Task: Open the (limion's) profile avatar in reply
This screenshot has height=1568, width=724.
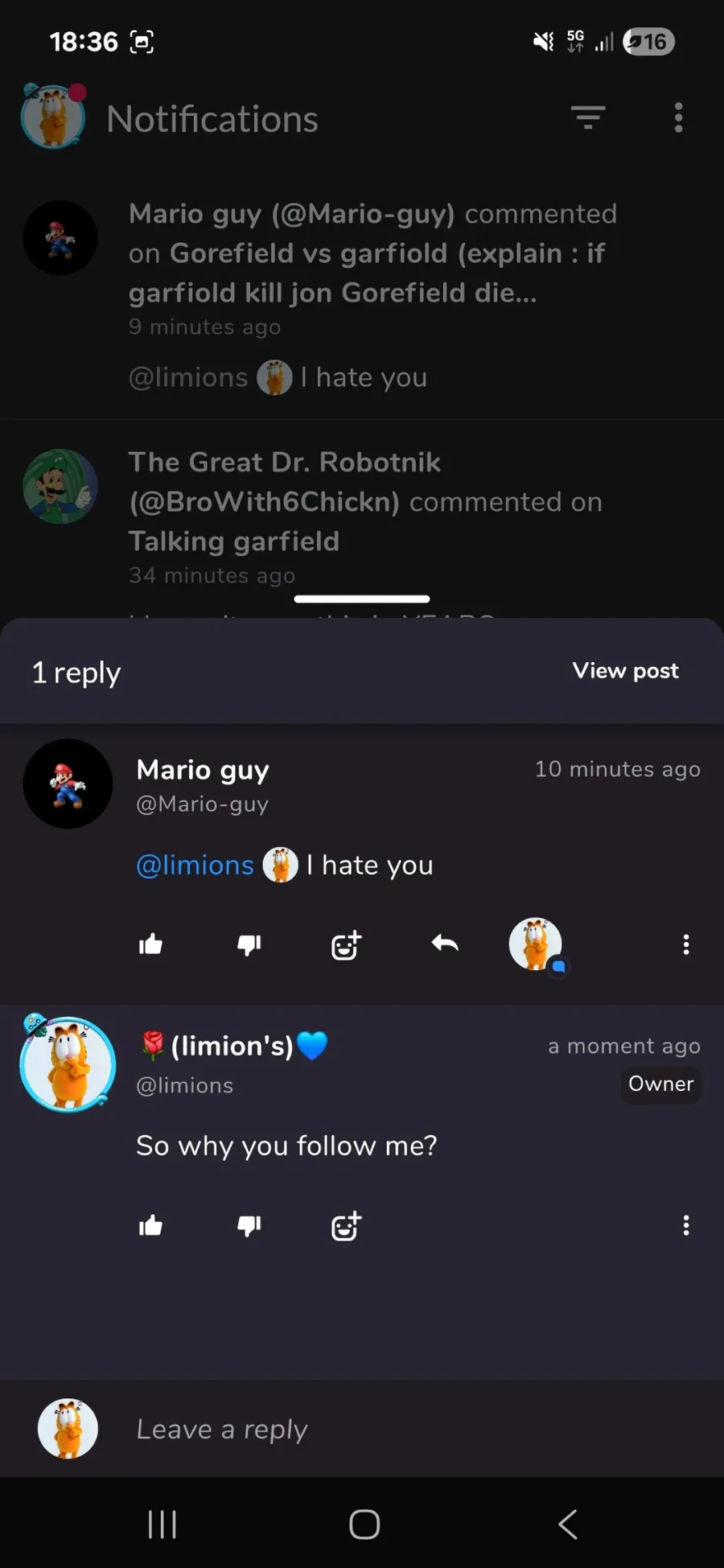Action: [68, 1064]
